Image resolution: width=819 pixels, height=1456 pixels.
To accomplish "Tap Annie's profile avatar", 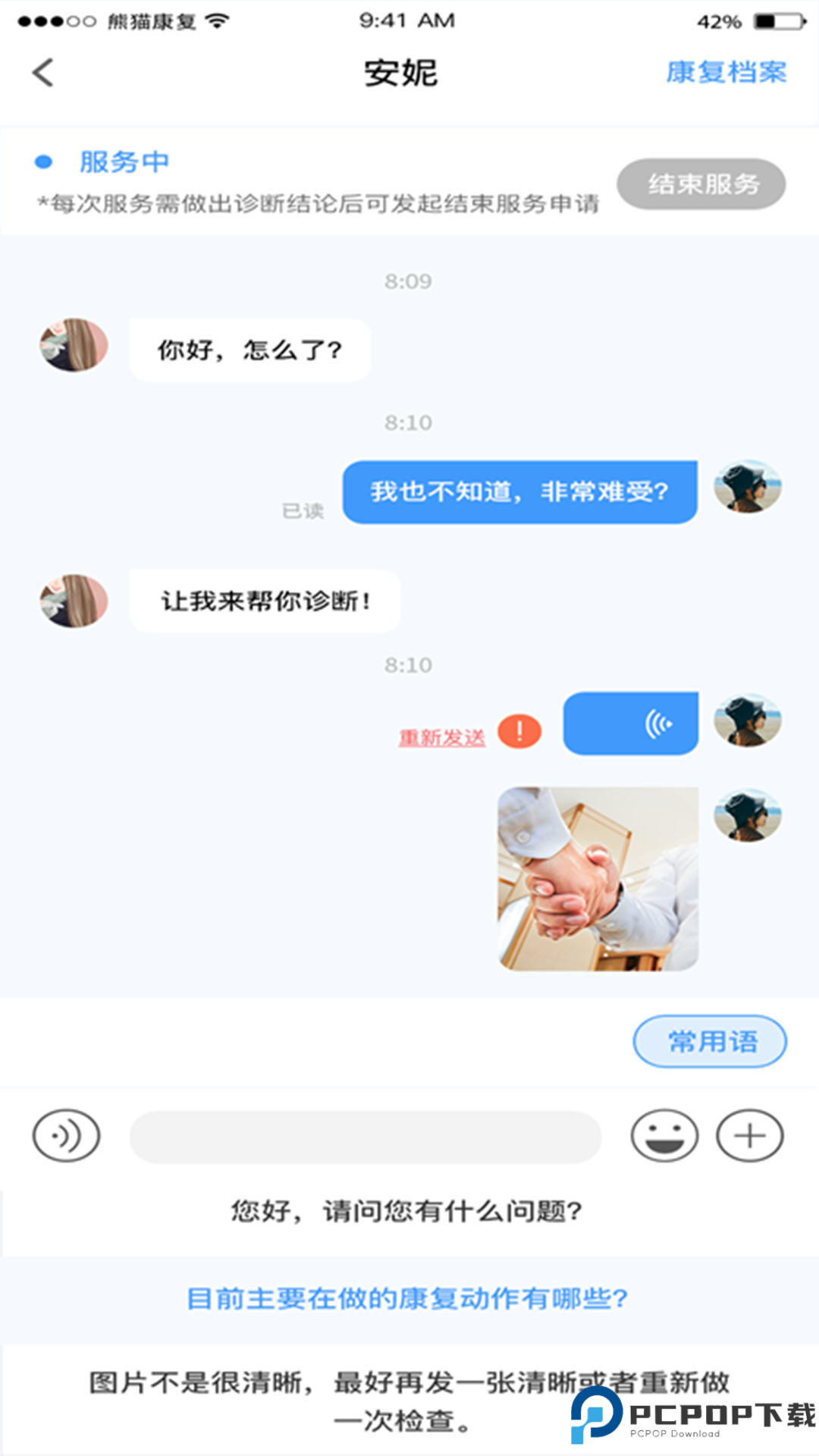I will [73, 348].
